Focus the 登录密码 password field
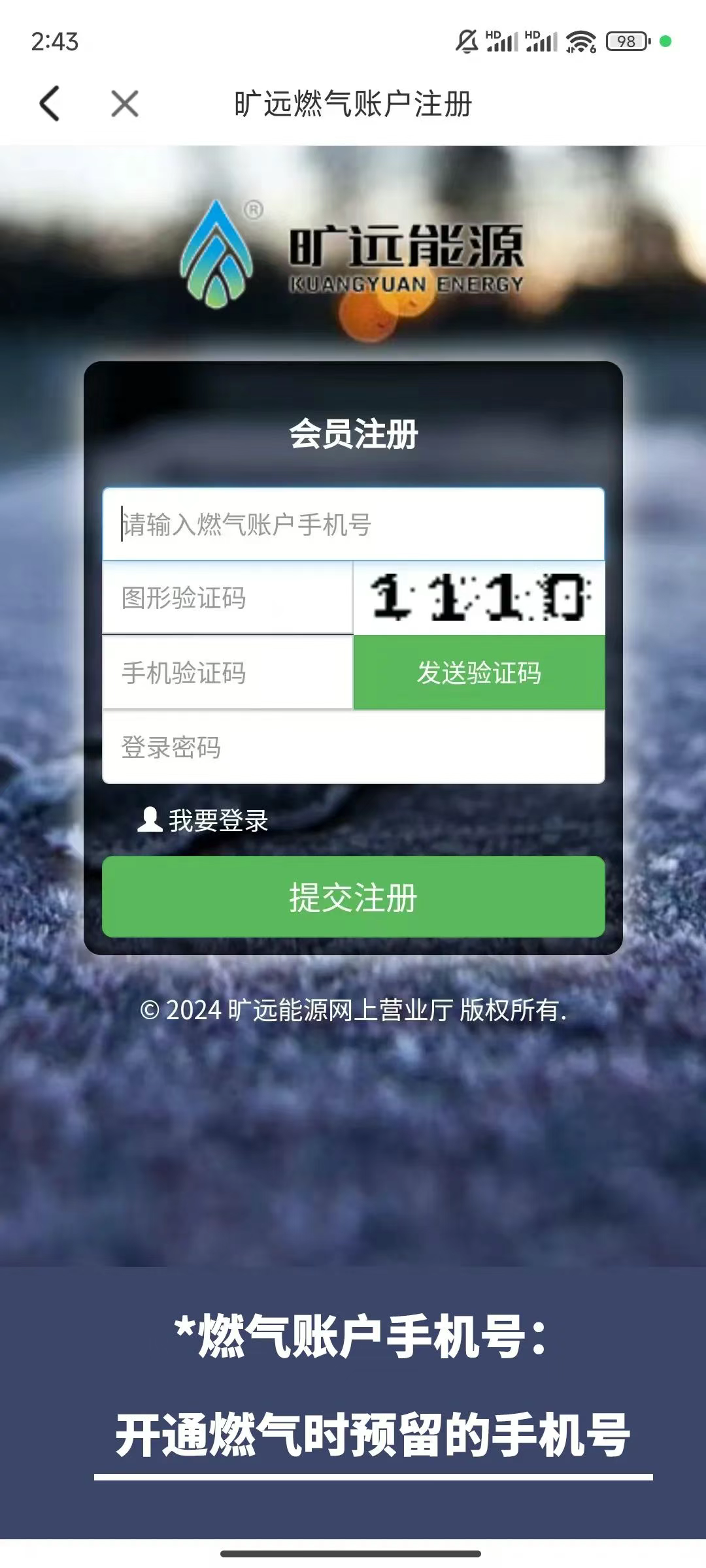Image resolution: width=706 pixels, height=1568 pixels. point(353,747)
